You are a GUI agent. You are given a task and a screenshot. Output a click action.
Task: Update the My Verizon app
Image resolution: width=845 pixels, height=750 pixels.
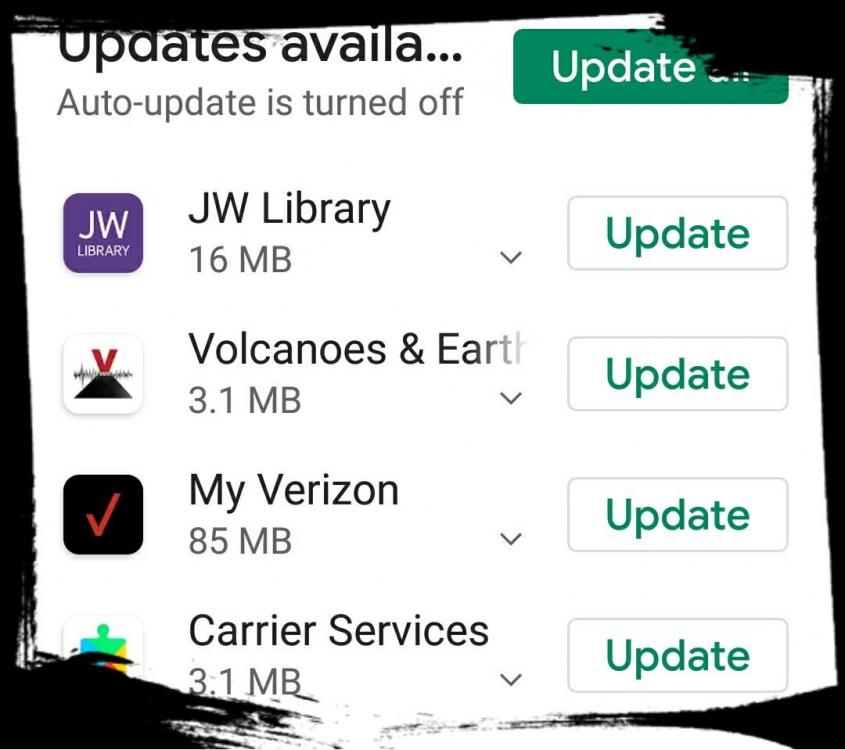[x=677, y=515]
